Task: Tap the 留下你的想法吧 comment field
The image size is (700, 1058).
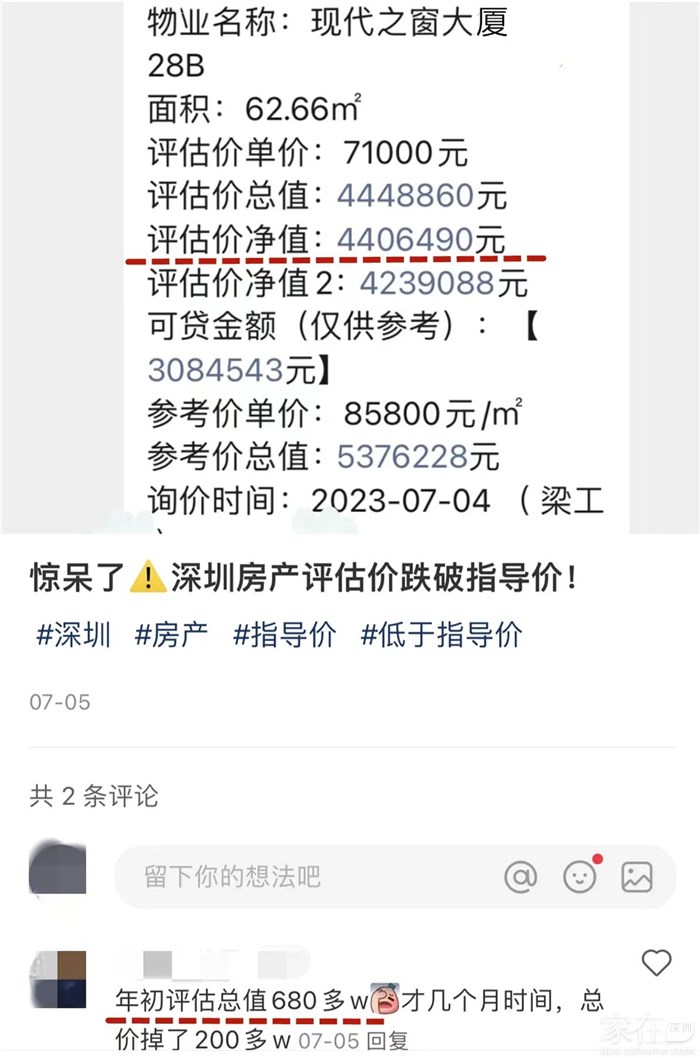Action: [x=300, y=877]
